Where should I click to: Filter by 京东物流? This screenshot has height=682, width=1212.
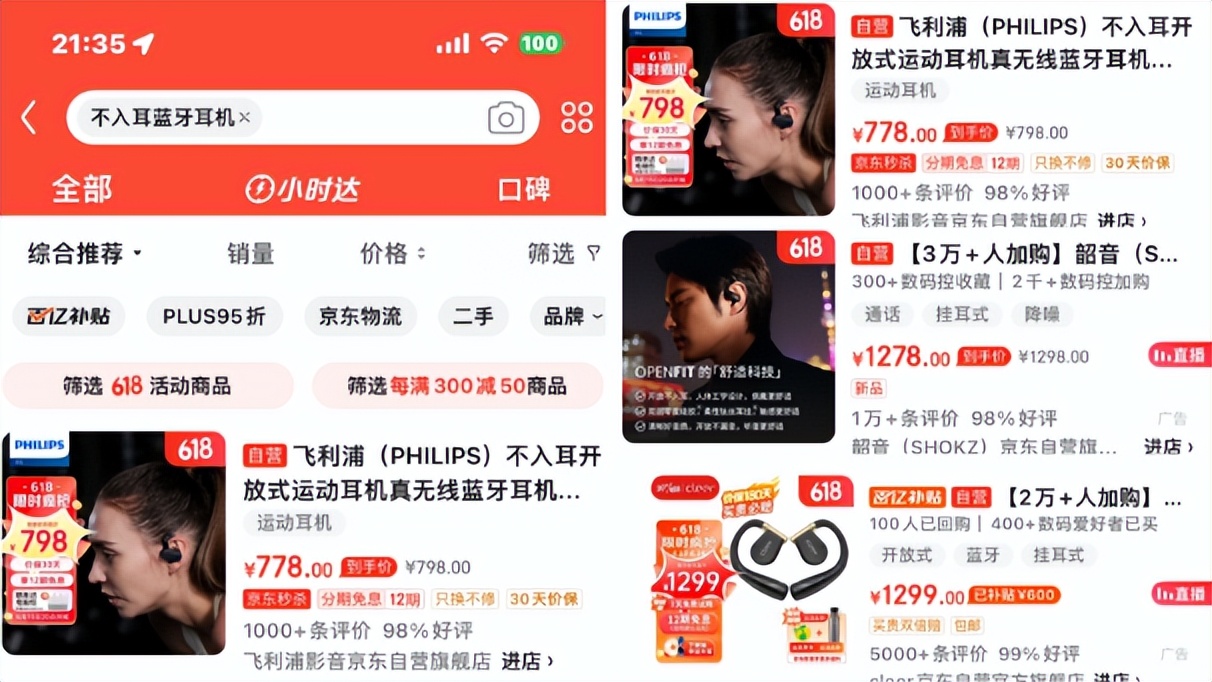click(360, 317)
